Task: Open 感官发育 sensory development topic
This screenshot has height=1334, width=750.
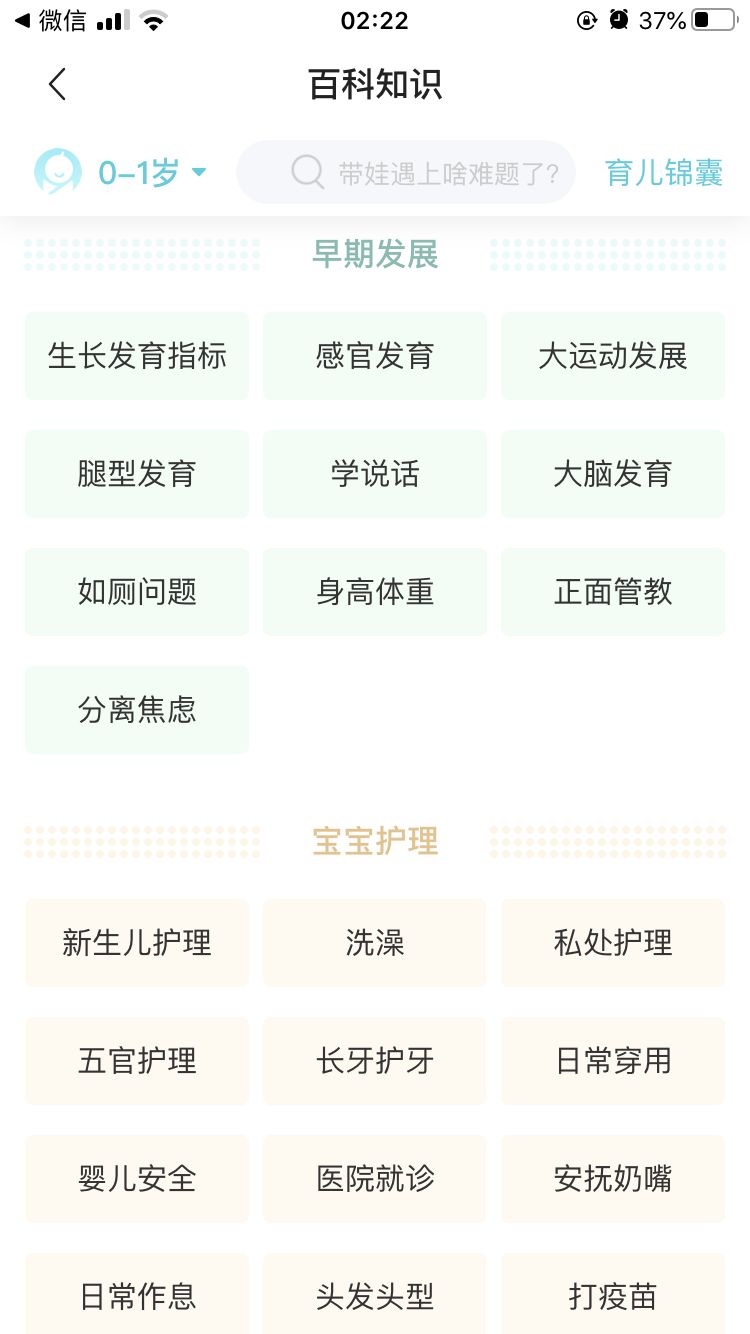Action: point(374,356)
